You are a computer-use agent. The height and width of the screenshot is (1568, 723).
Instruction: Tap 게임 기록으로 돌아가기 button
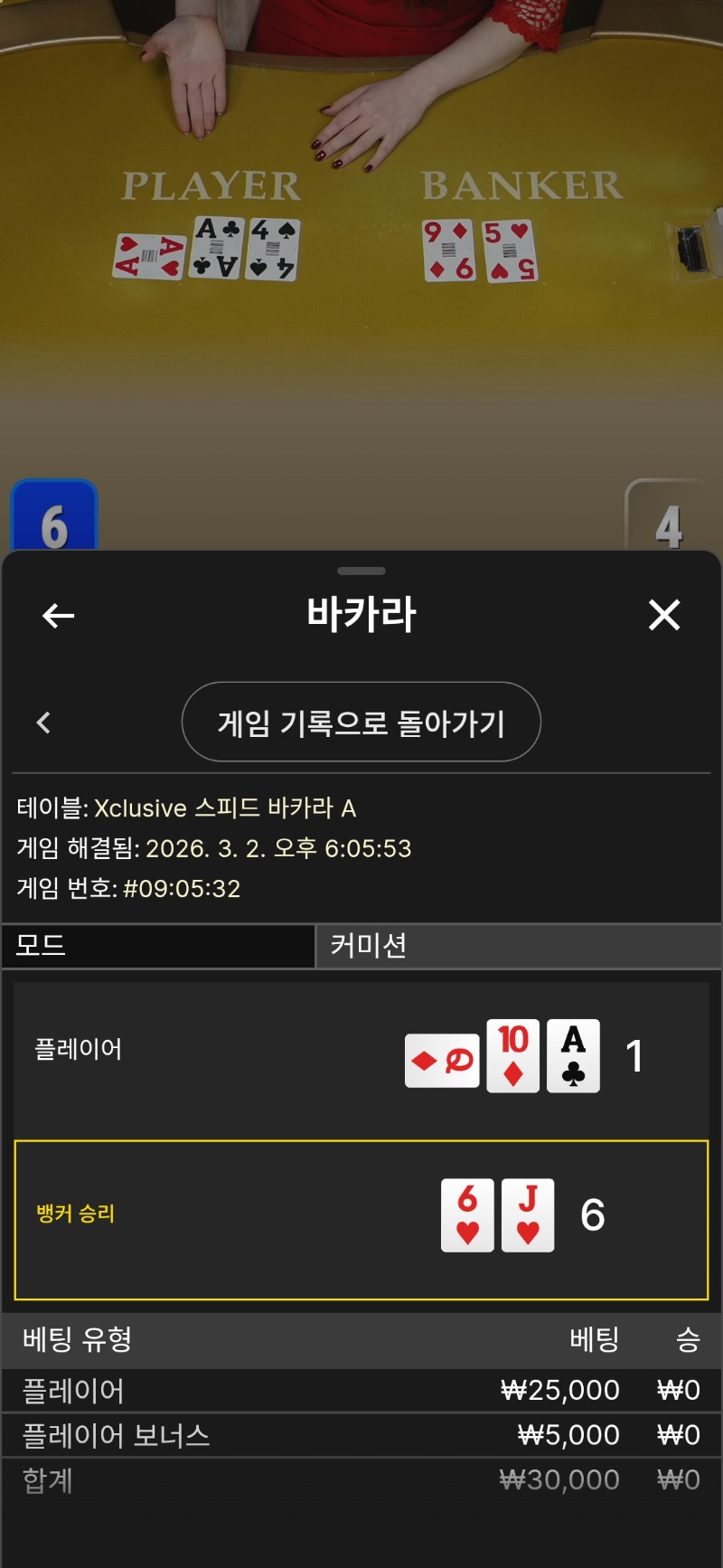tap(361, 723)
